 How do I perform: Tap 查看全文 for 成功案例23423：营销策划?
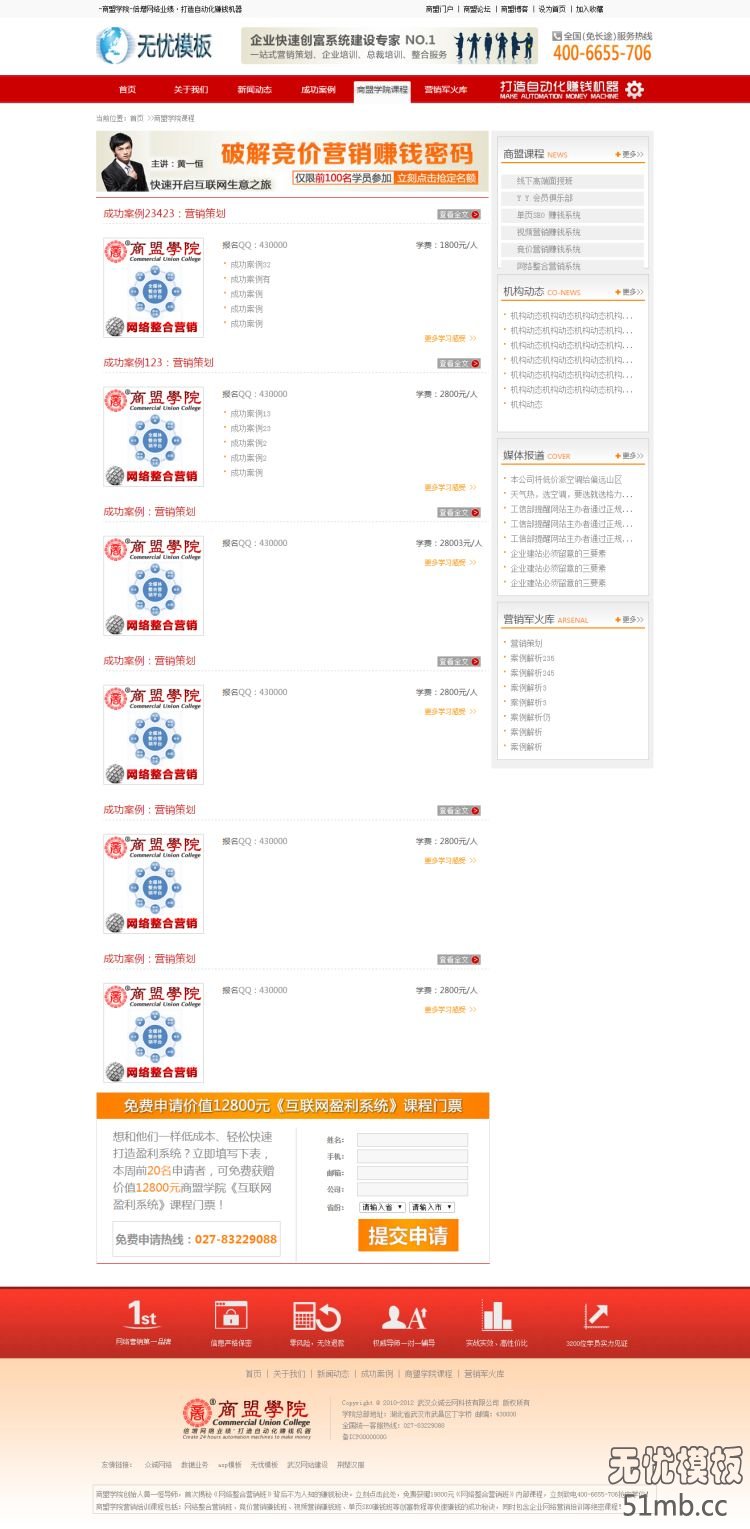459,214
